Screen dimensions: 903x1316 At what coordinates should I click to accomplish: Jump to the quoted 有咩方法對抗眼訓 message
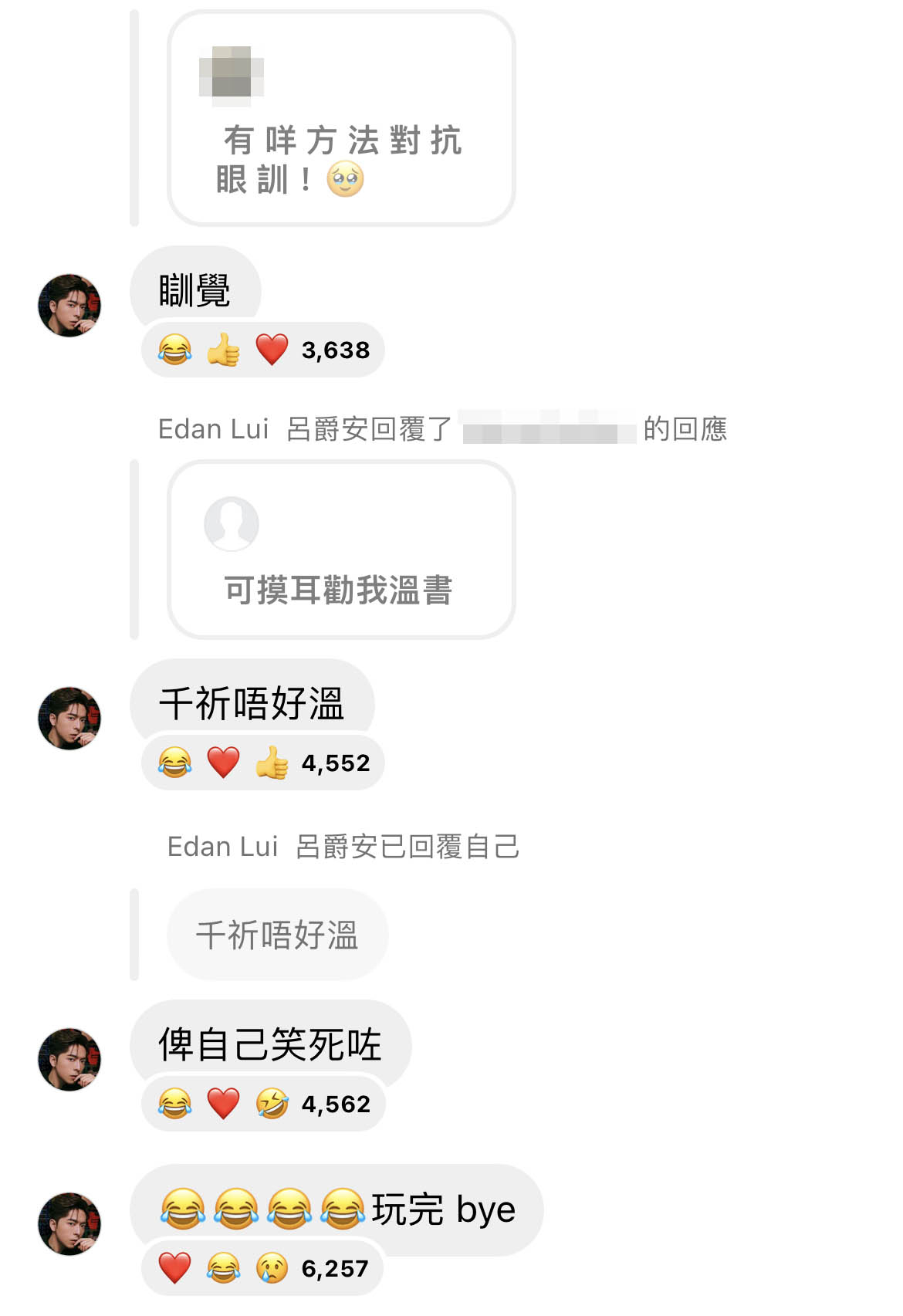(x=341, y=119)
